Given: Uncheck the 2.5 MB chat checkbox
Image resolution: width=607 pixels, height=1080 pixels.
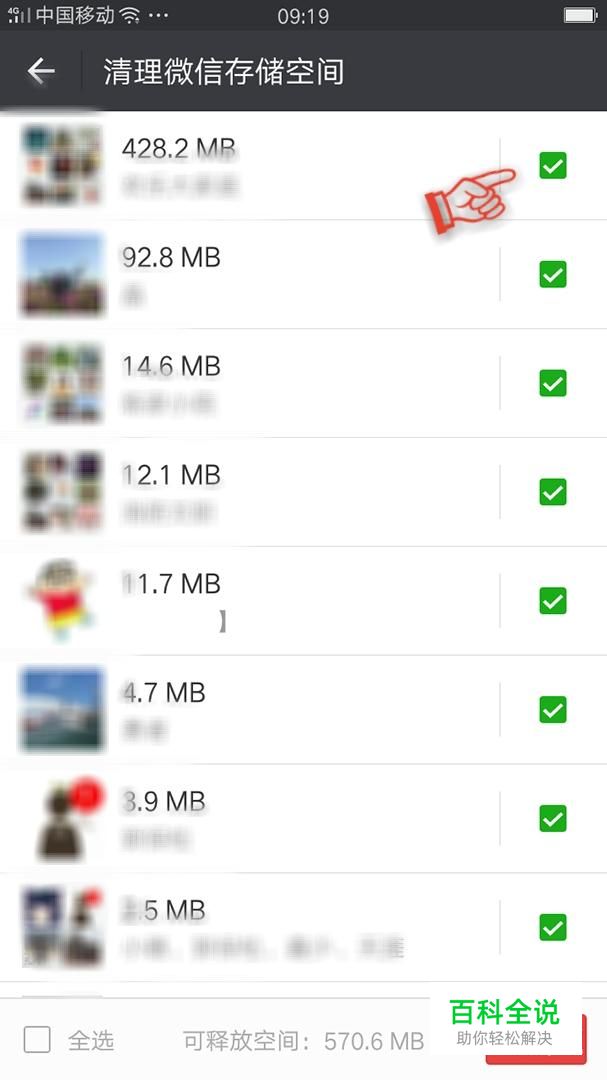Looking at the screenshot, I should [x=553, y=927].
